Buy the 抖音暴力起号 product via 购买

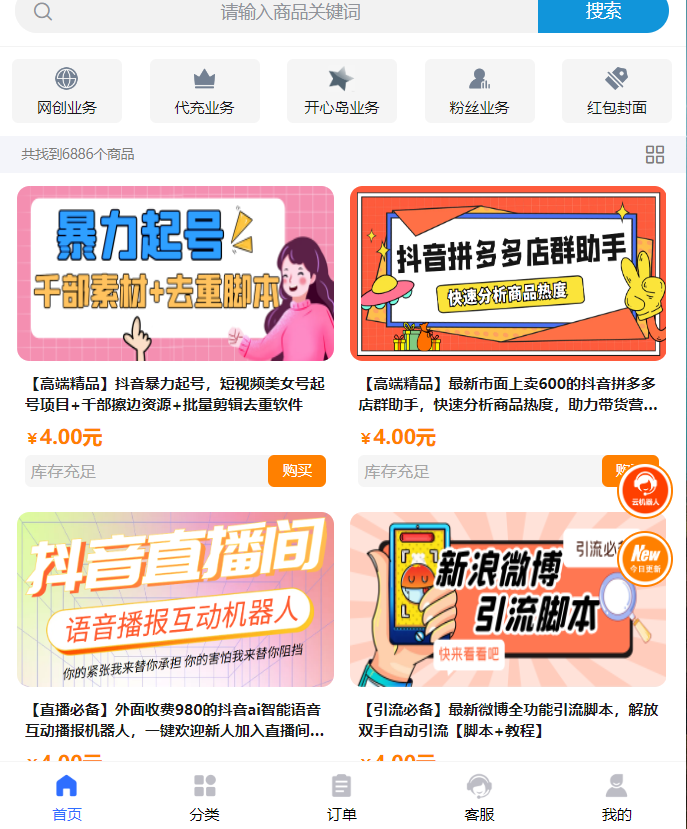(297, 471)
